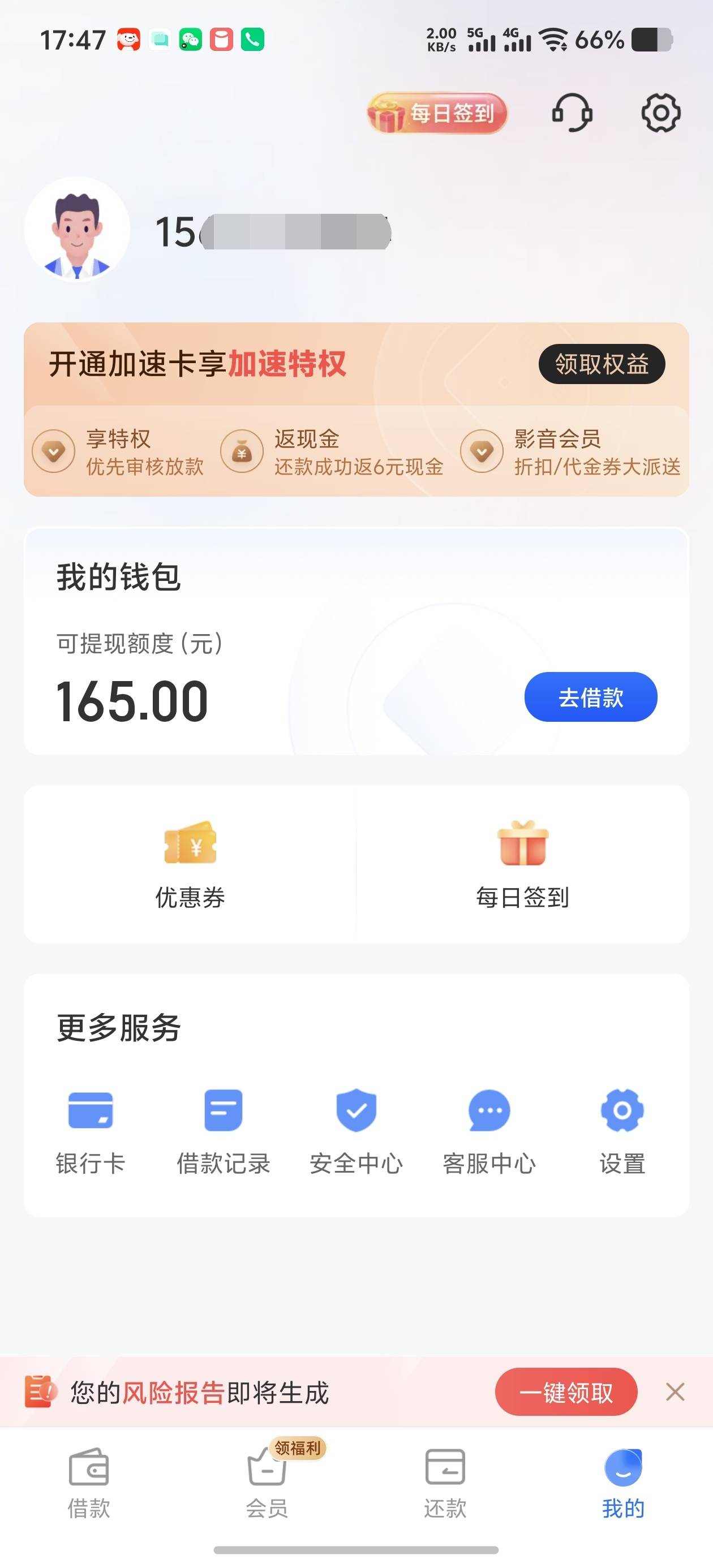Open the headset customer service icon
Image resolution: width=713 pixels, height=1568 pixels.
(572, 113)
